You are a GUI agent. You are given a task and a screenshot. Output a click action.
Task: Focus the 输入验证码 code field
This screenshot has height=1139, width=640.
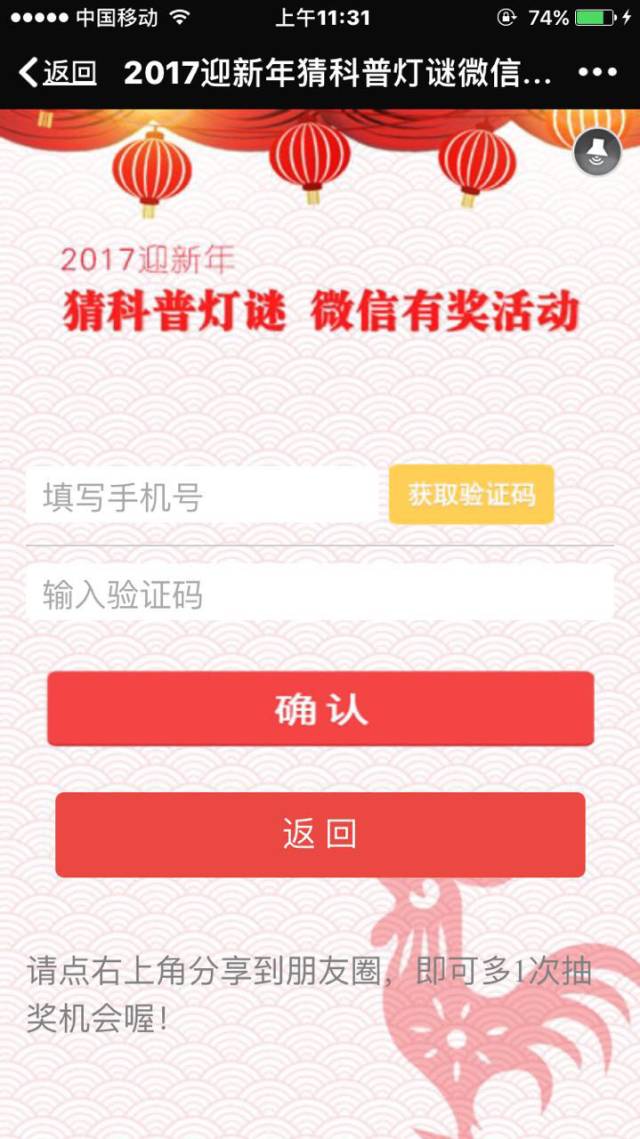pyautogui.click(x=318, y=595)
